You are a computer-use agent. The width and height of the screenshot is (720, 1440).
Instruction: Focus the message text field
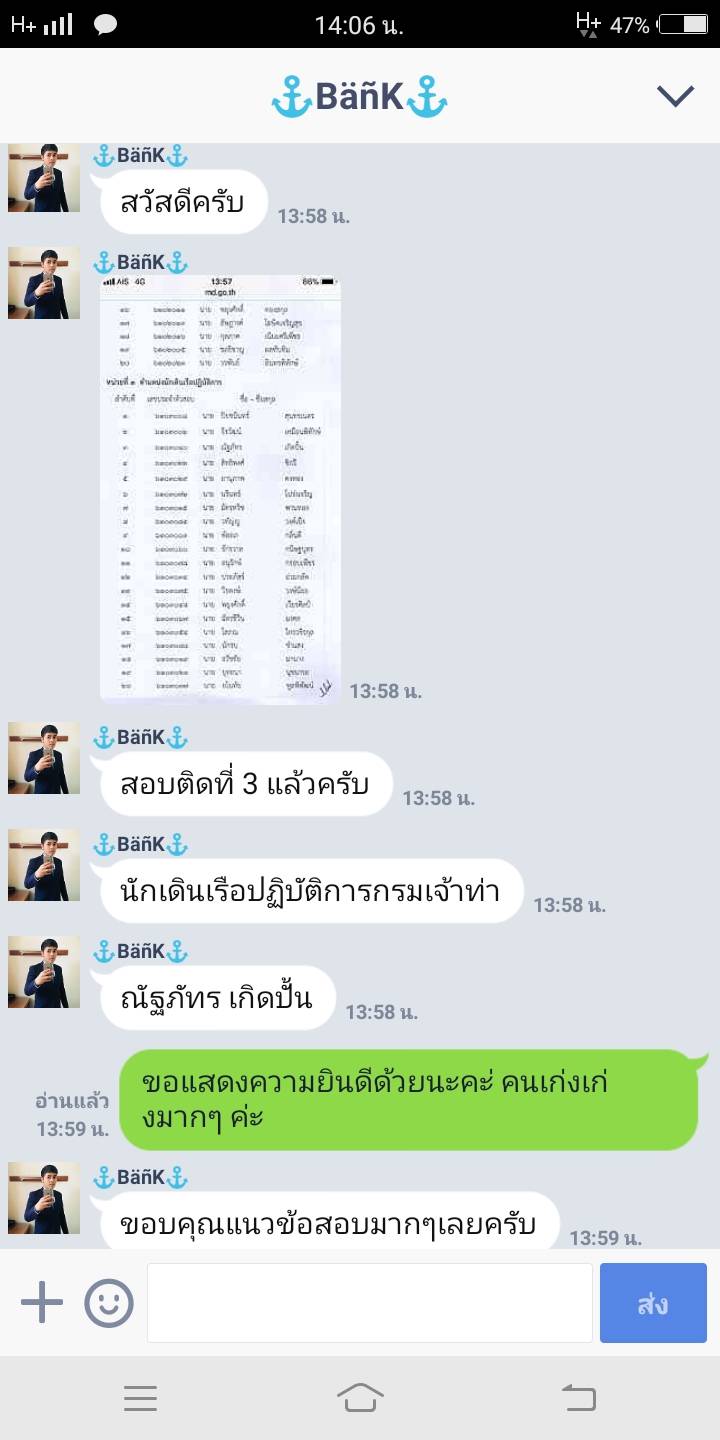click(x=369, y=1303)
